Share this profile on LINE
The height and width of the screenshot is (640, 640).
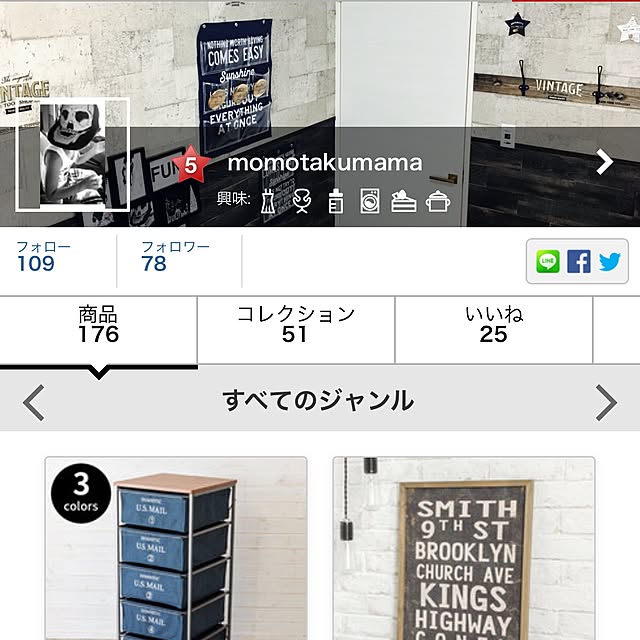pyautogui.click(x=547, y=262)
